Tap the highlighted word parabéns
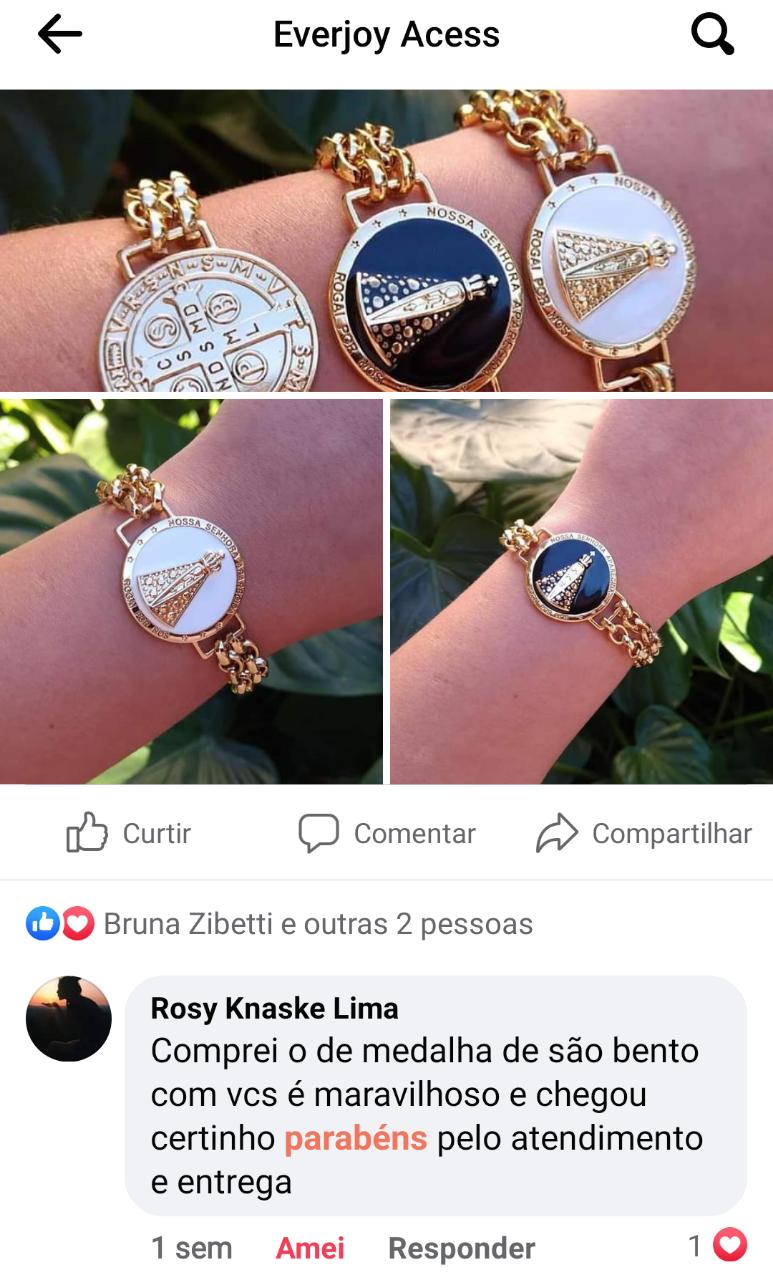 (355, 1138)
